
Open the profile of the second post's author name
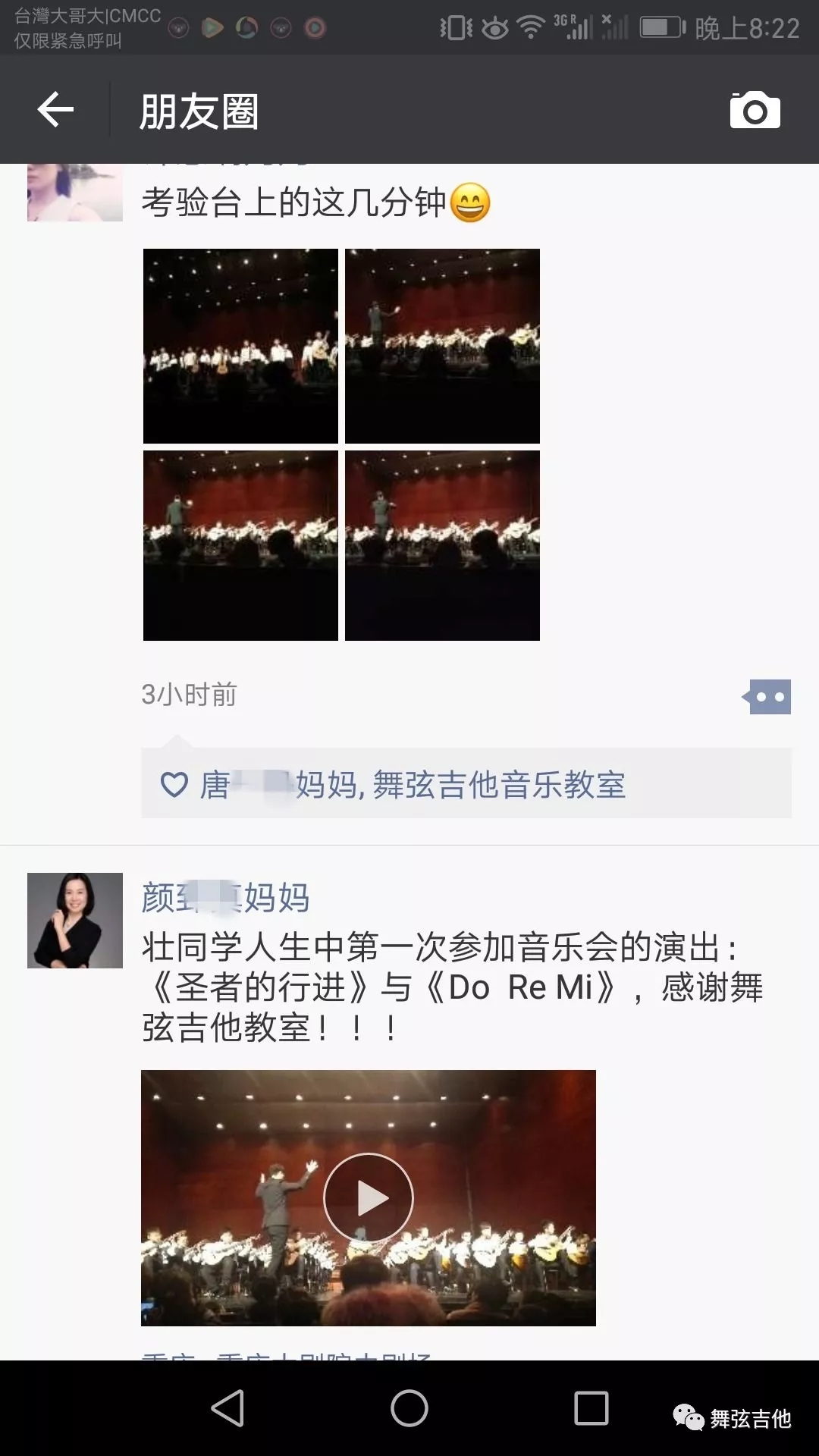pos(225,898)
